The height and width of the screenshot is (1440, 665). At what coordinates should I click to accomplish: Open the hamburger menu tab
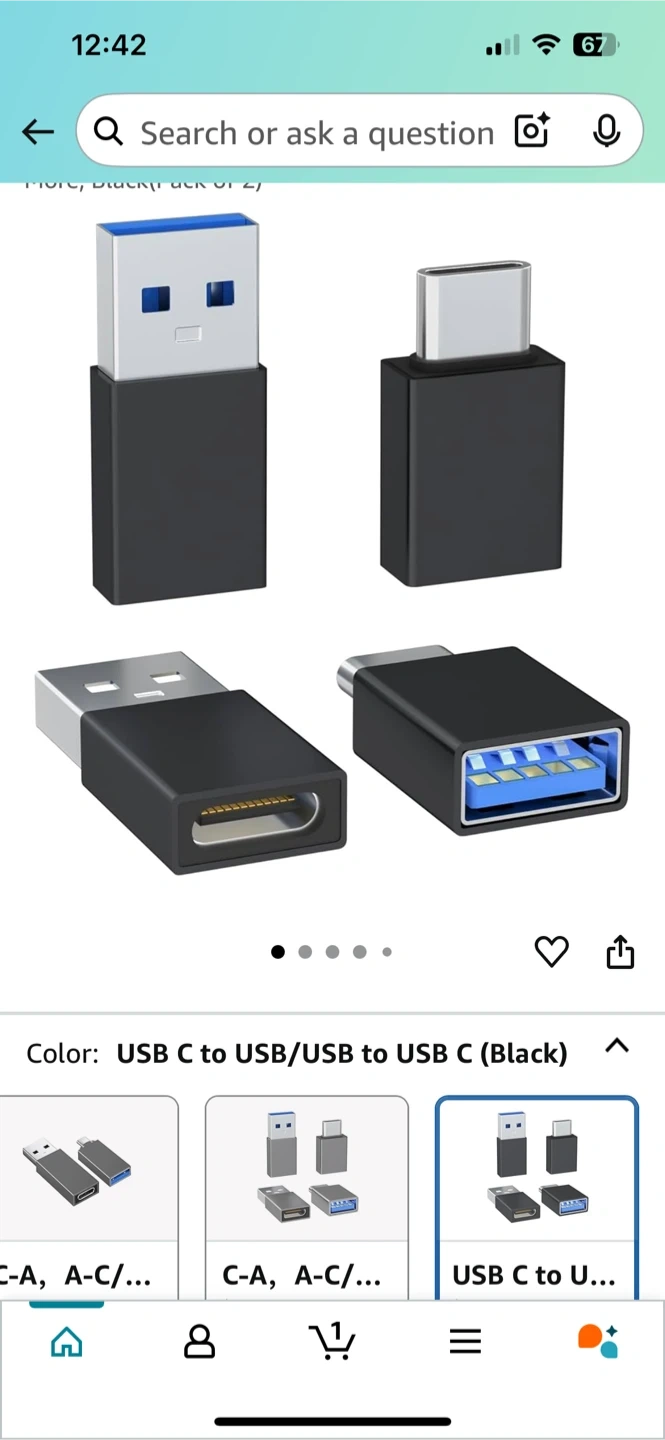[465, 1342]
